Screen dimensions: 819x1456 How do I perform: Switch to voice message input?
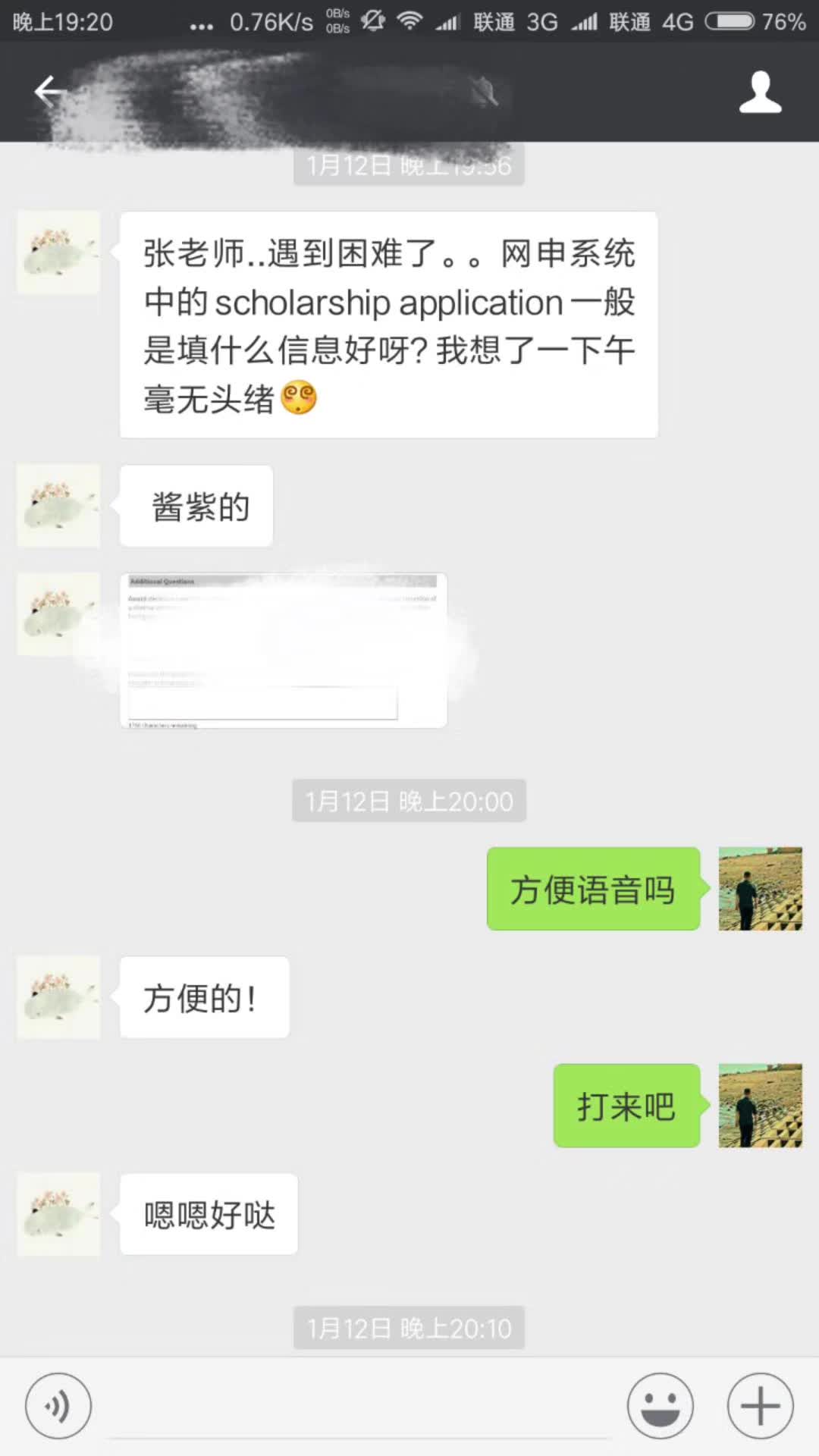coord(58,1406)
